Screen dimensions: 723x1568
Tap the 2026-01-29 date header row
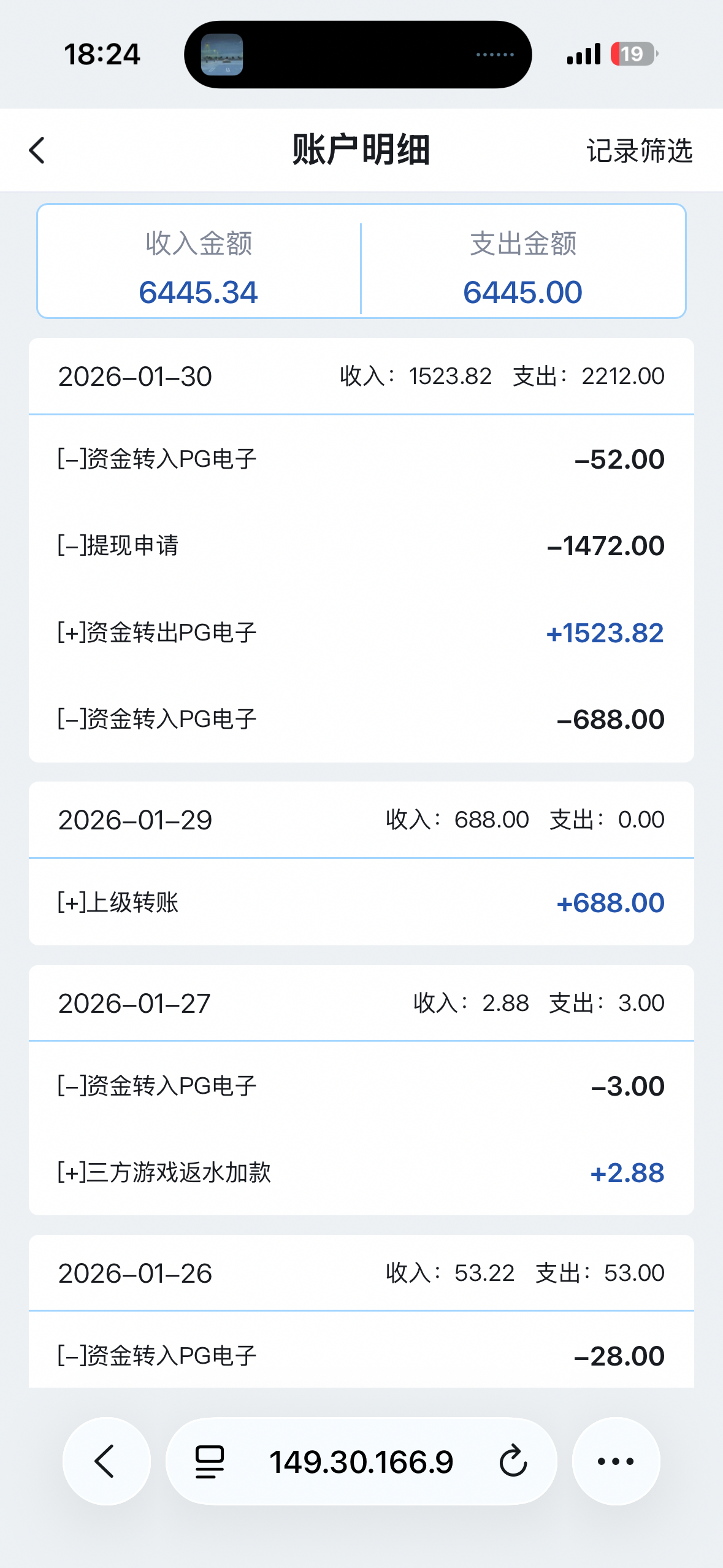[361, 820]
